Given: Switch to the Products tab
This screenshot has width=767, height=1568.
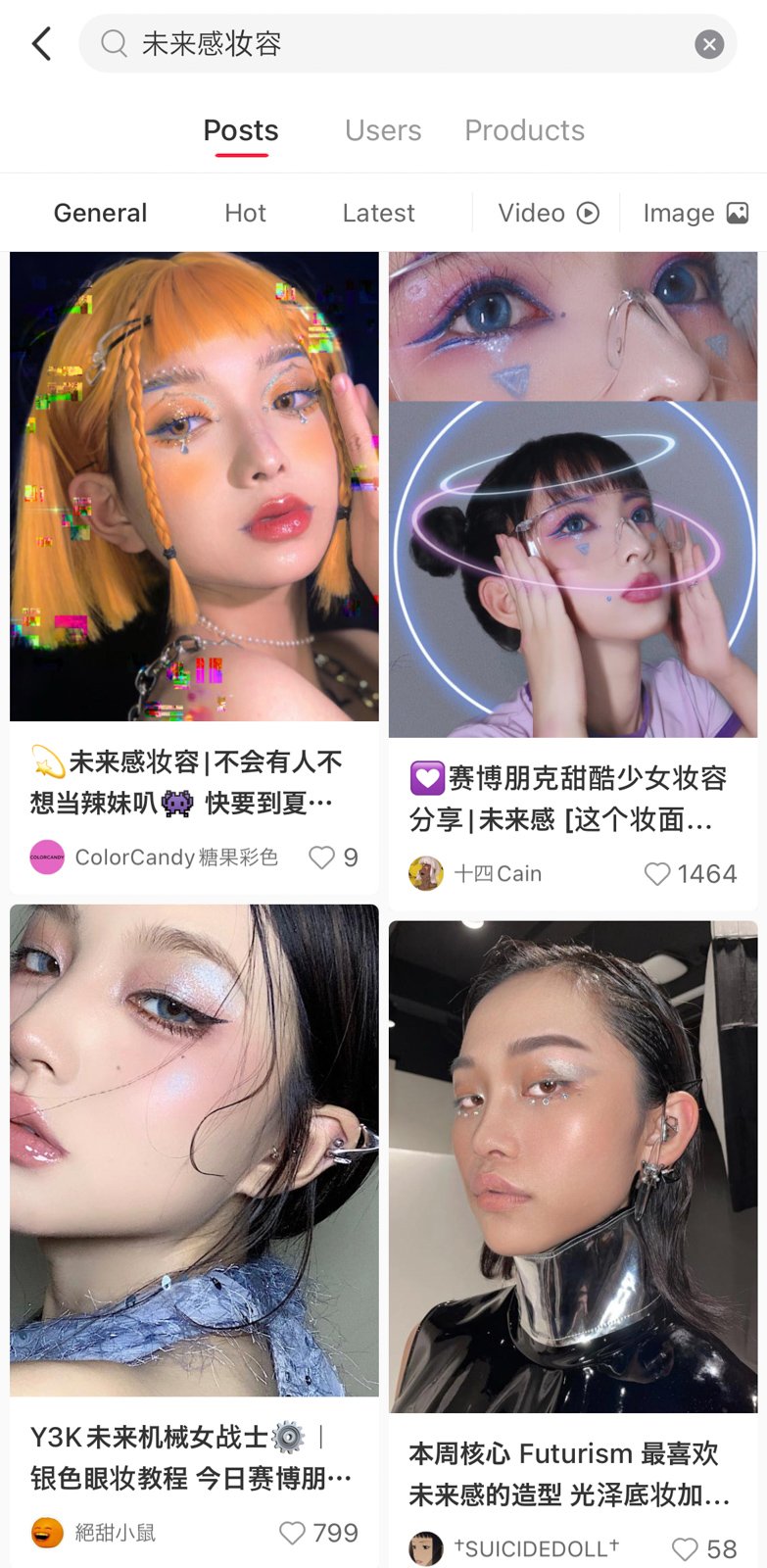Looking at the screenshot, I should point(524,130).
